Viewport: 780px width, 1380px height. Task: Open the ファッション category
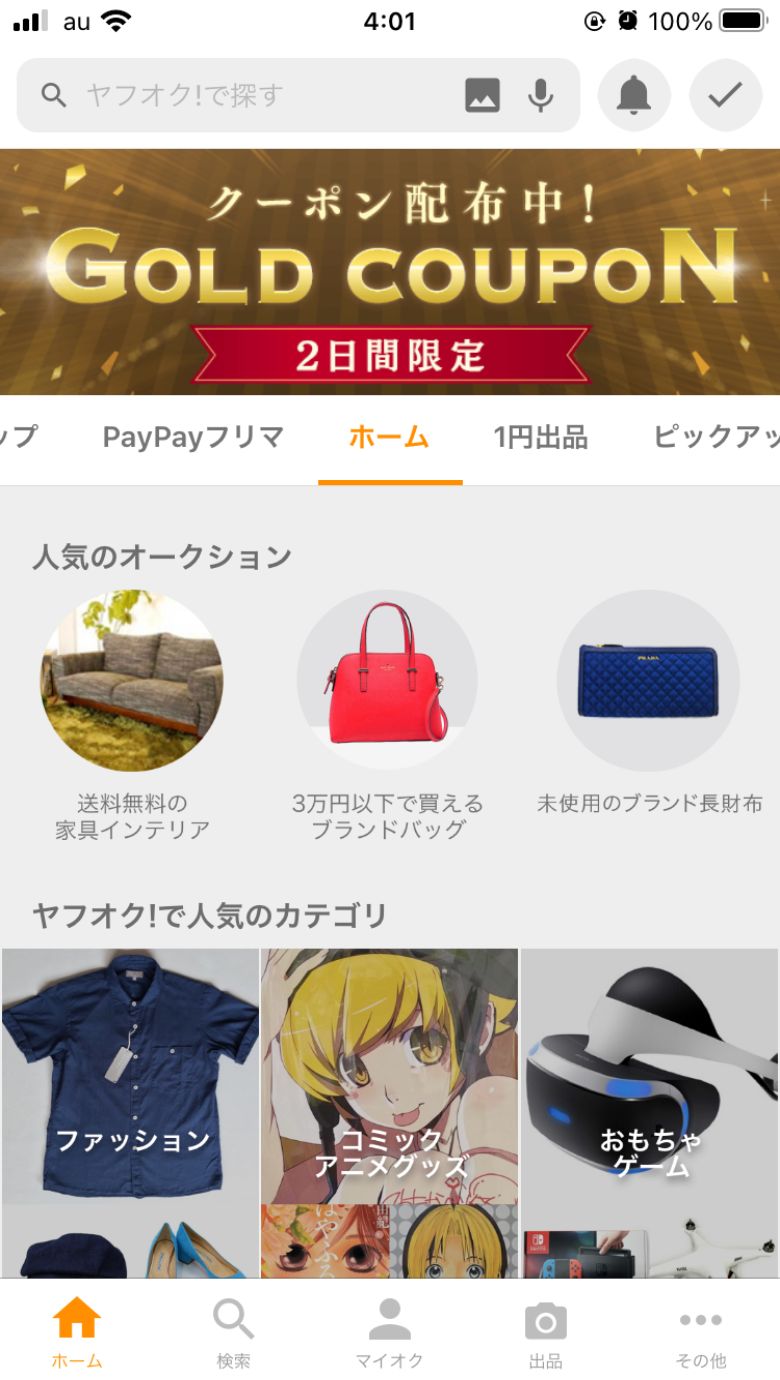(131, 1110)
